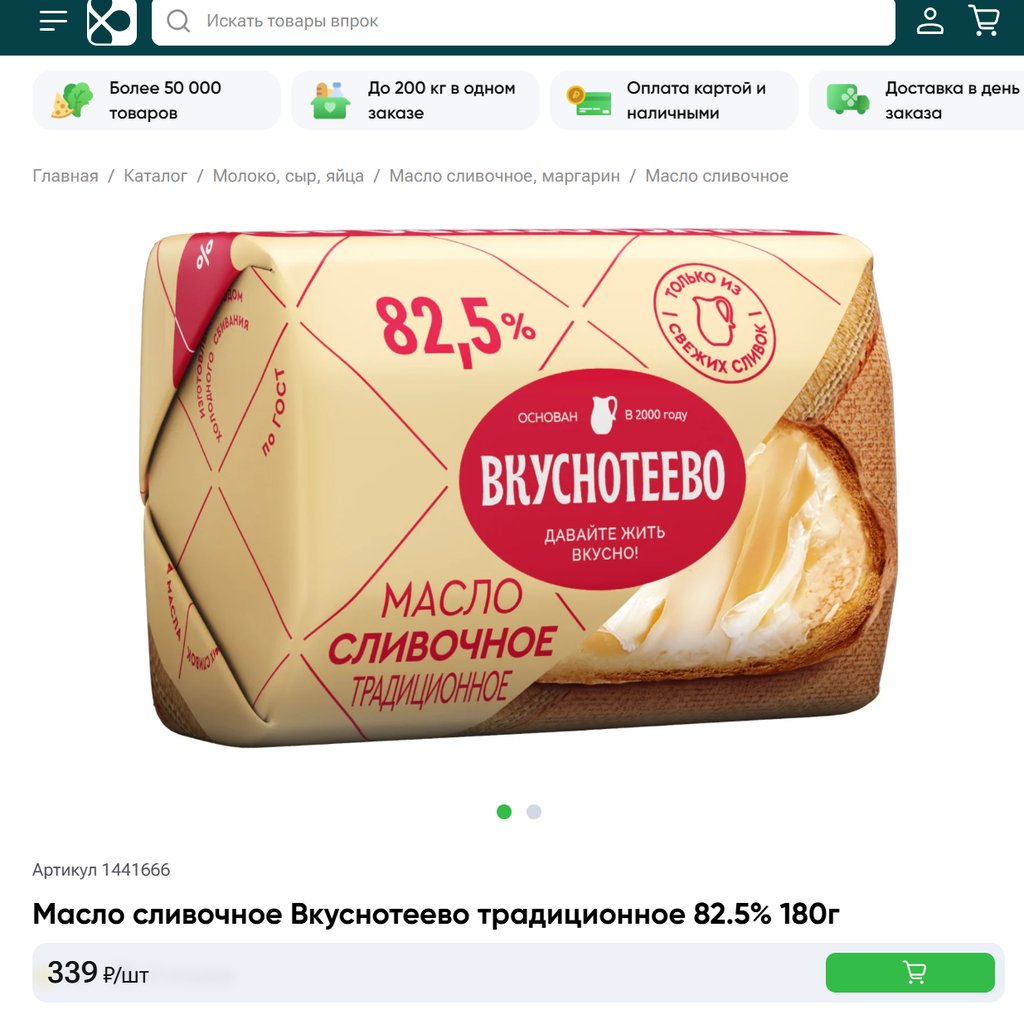Screen dimensions: 1024x1010
Task: Open the hamburger menu
Action: 53,21
